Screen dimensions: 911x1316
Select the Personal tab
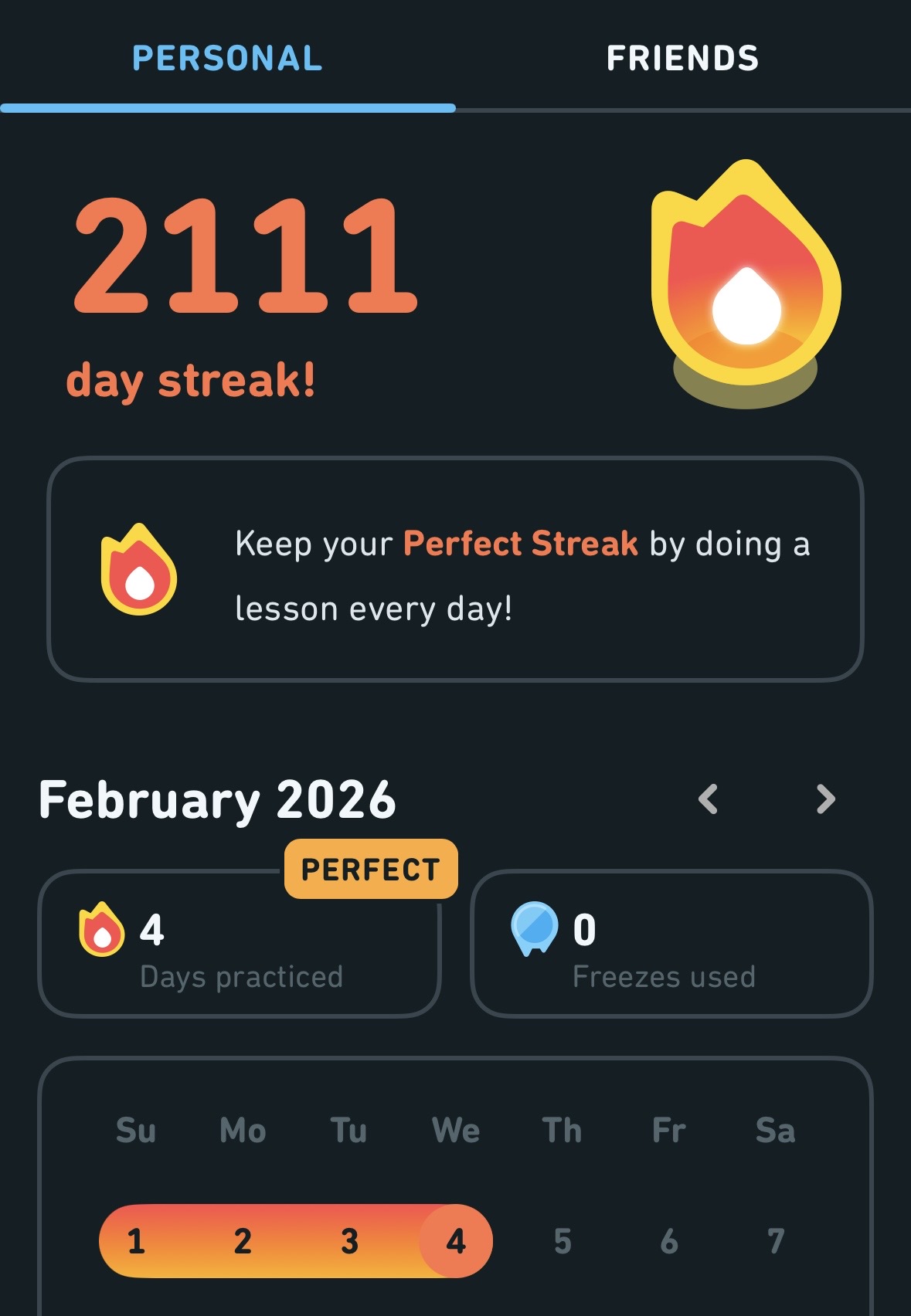[x=227, y=59]
